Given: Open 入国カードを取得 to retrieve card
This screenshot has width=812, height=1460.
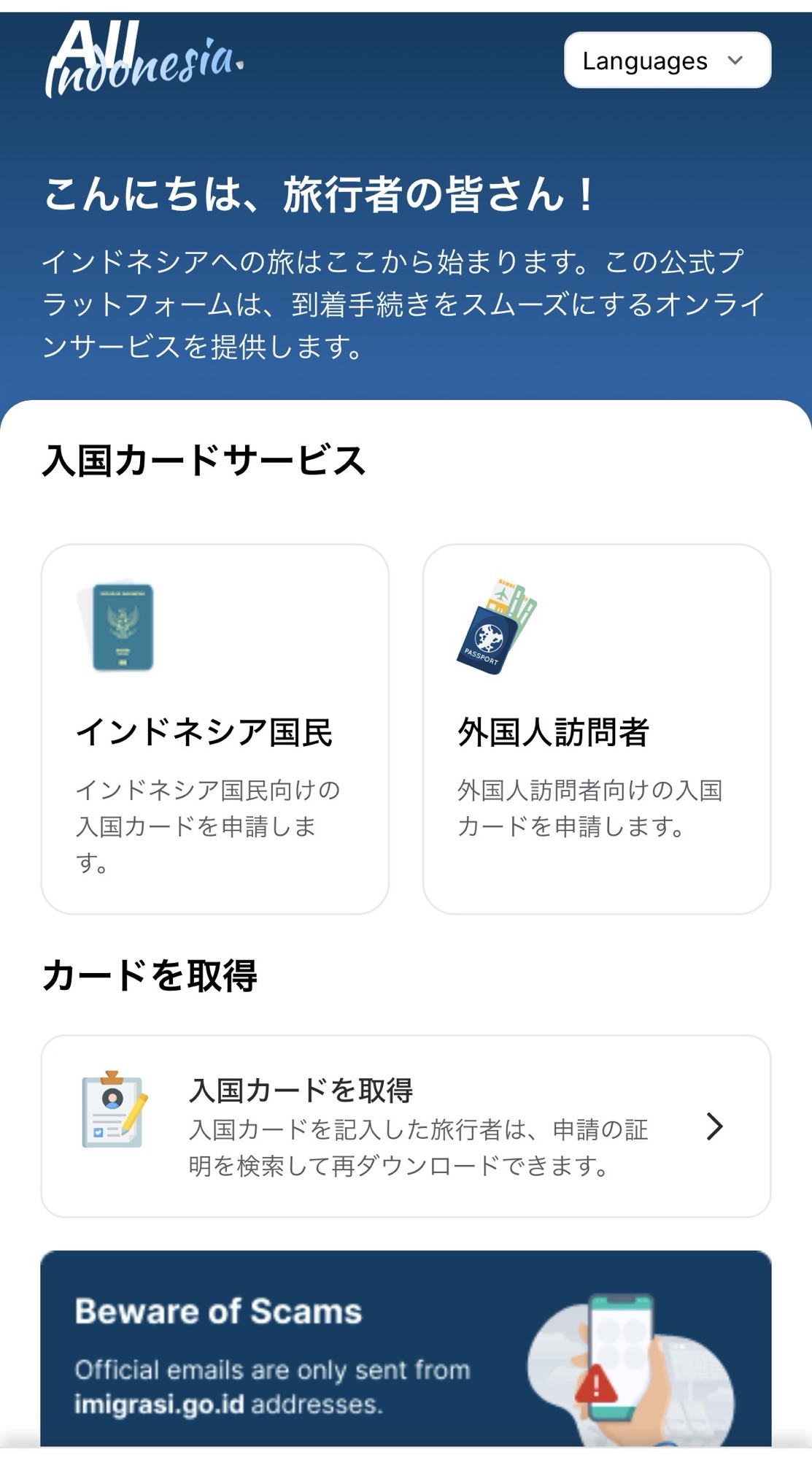Looking at the screenshot, I should [406, 1126].
